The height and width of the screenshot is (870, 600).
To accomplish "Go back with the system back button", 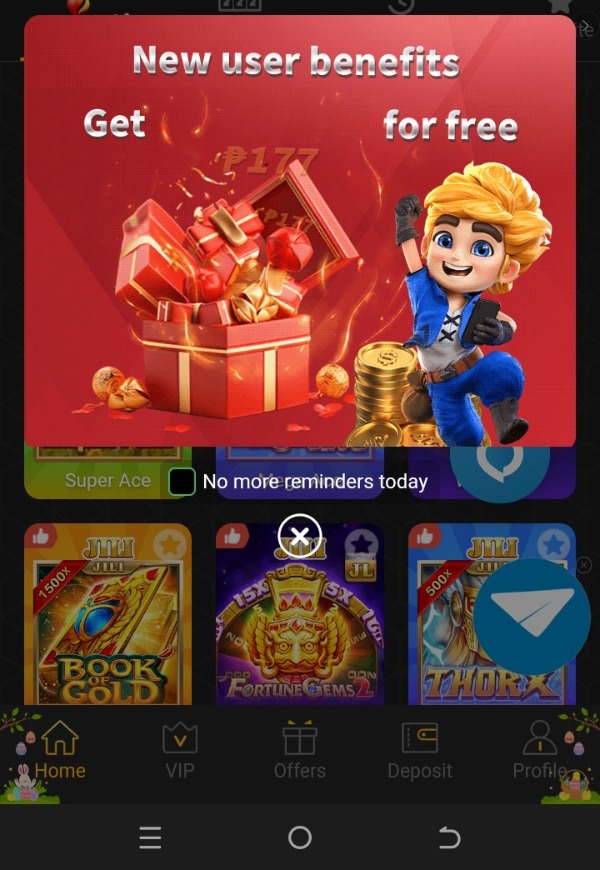I will (450, 838).
